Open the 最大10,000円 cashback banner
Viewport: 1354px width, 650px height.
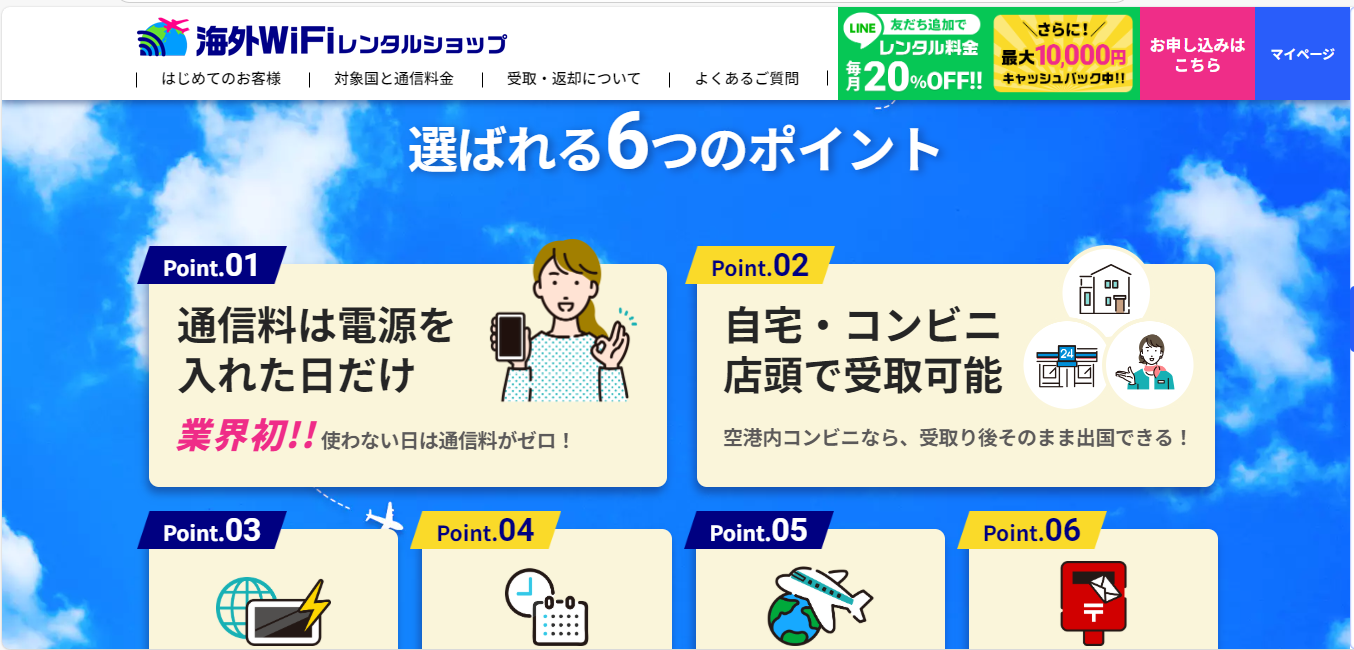click(1062, 54)
